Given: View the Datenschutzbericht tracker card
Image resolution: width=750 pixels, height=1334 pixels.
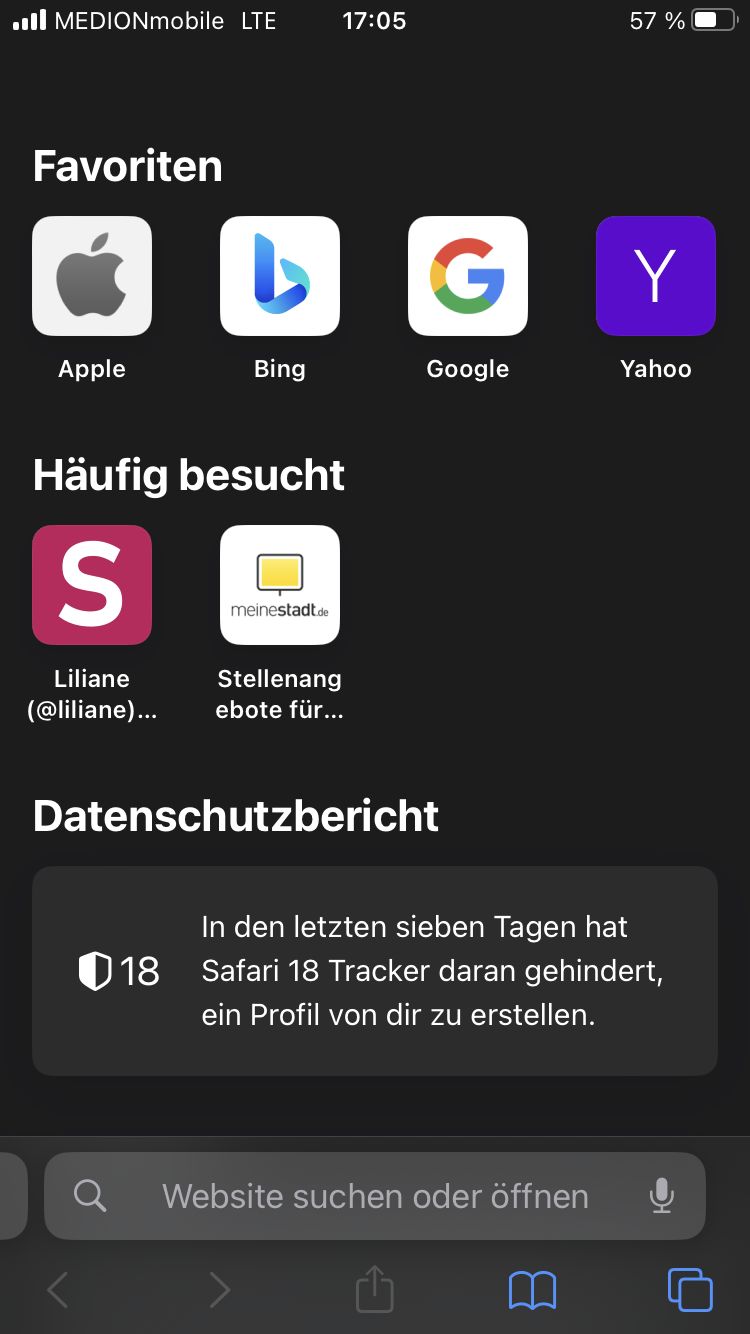Looking at the screenshot, I should (375, 971).
